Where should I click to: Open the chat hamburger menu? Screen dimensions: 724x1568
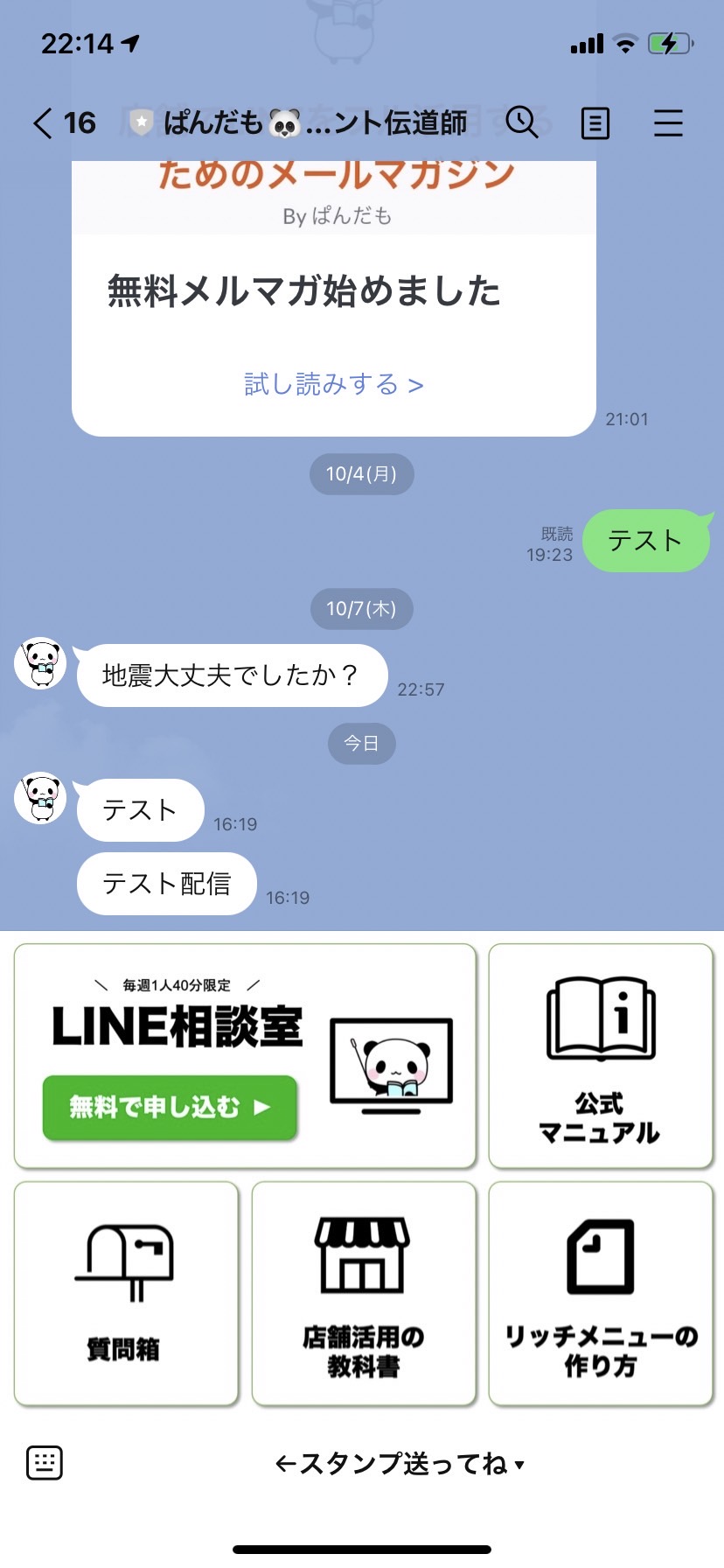click(668, 123)
